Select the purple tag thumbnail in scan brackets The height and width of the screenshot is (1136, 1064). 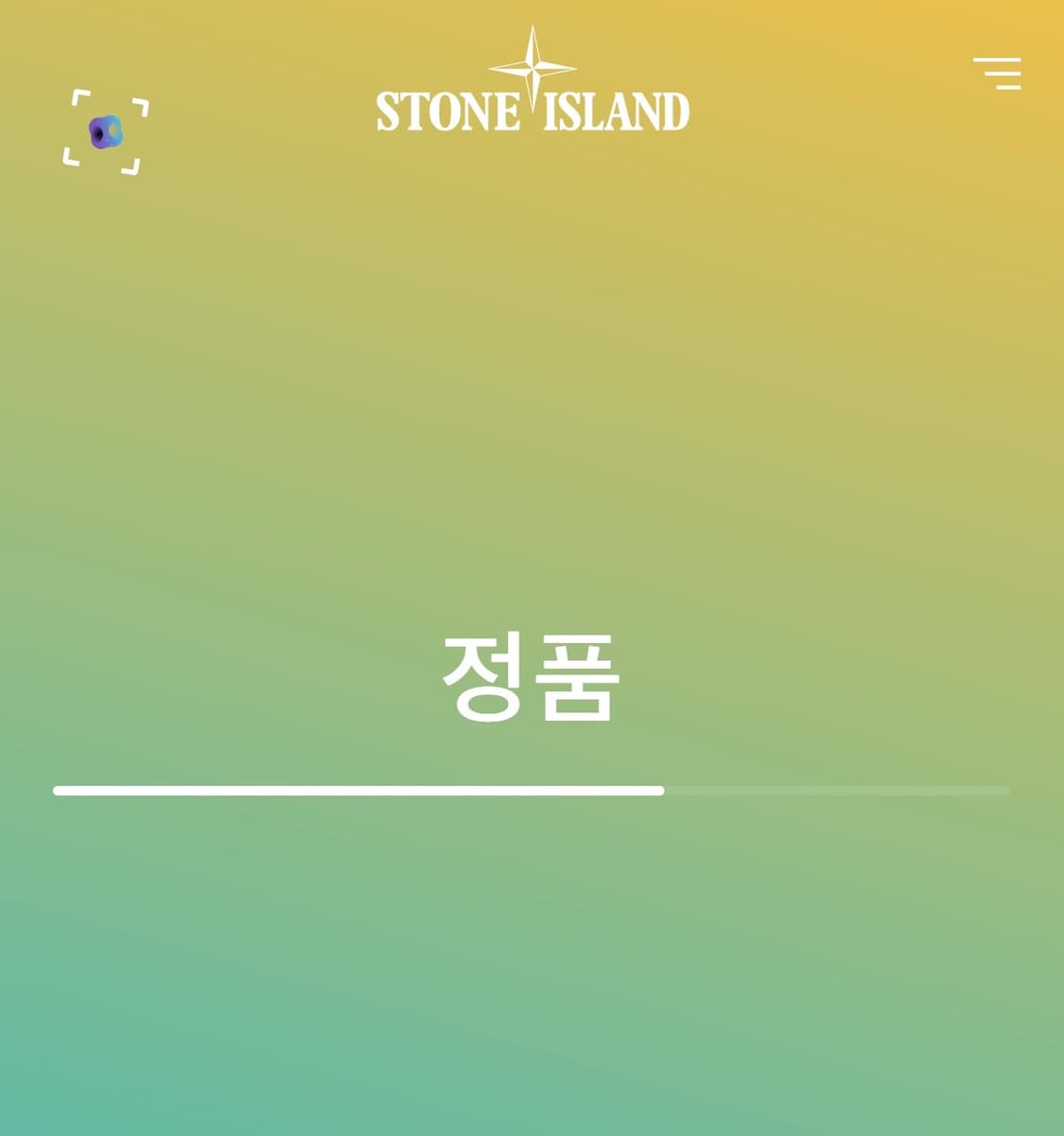coord(105,132)
